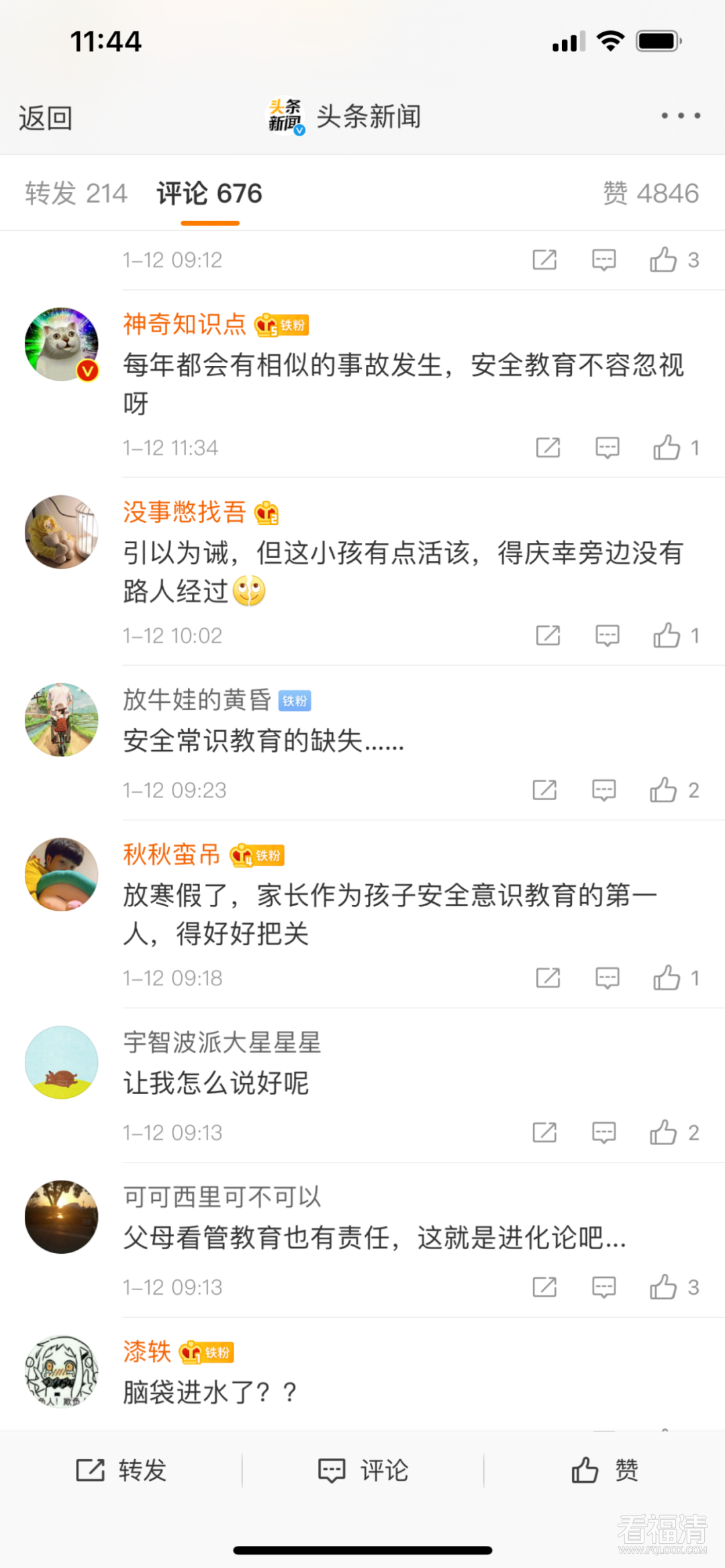
Task: Like 可可西里可不可以's comment
Action: 664,1287
